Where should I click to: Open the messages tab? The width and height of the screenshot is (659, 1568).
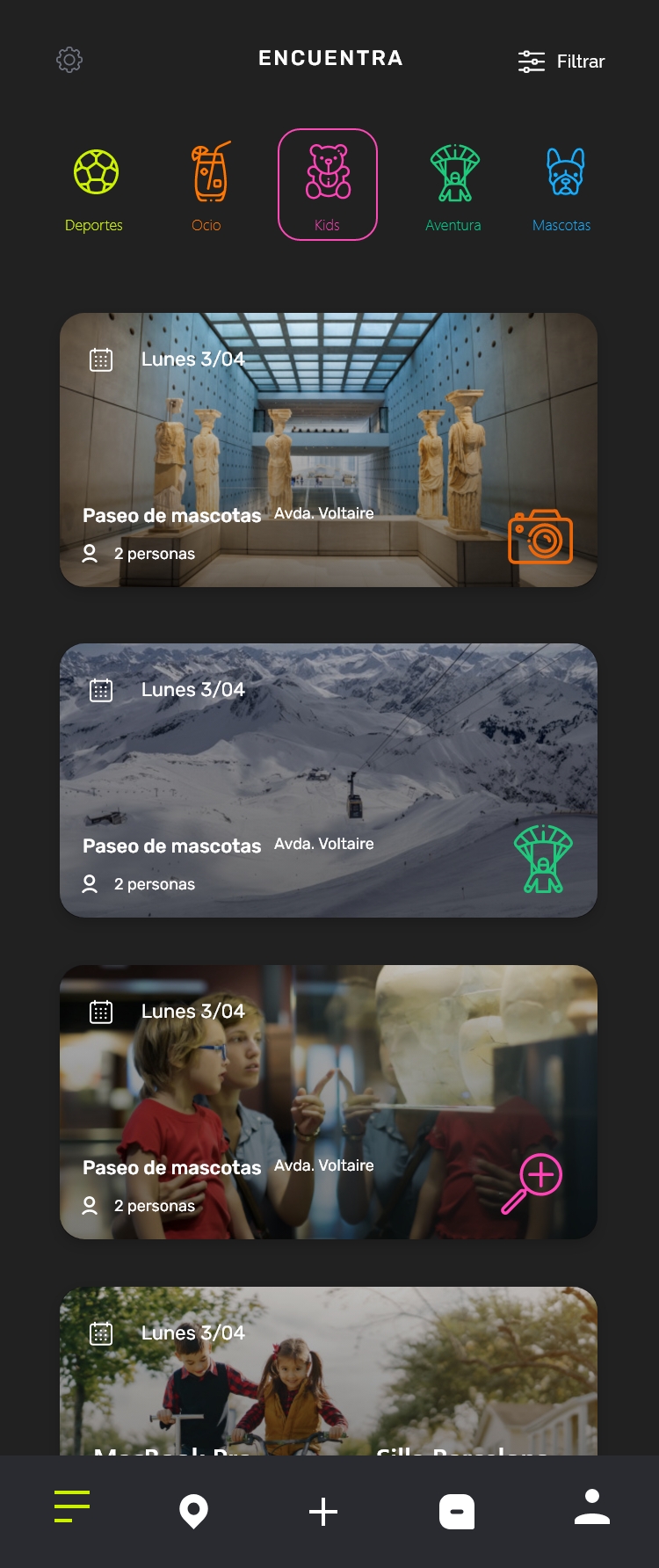[457, 1512]
